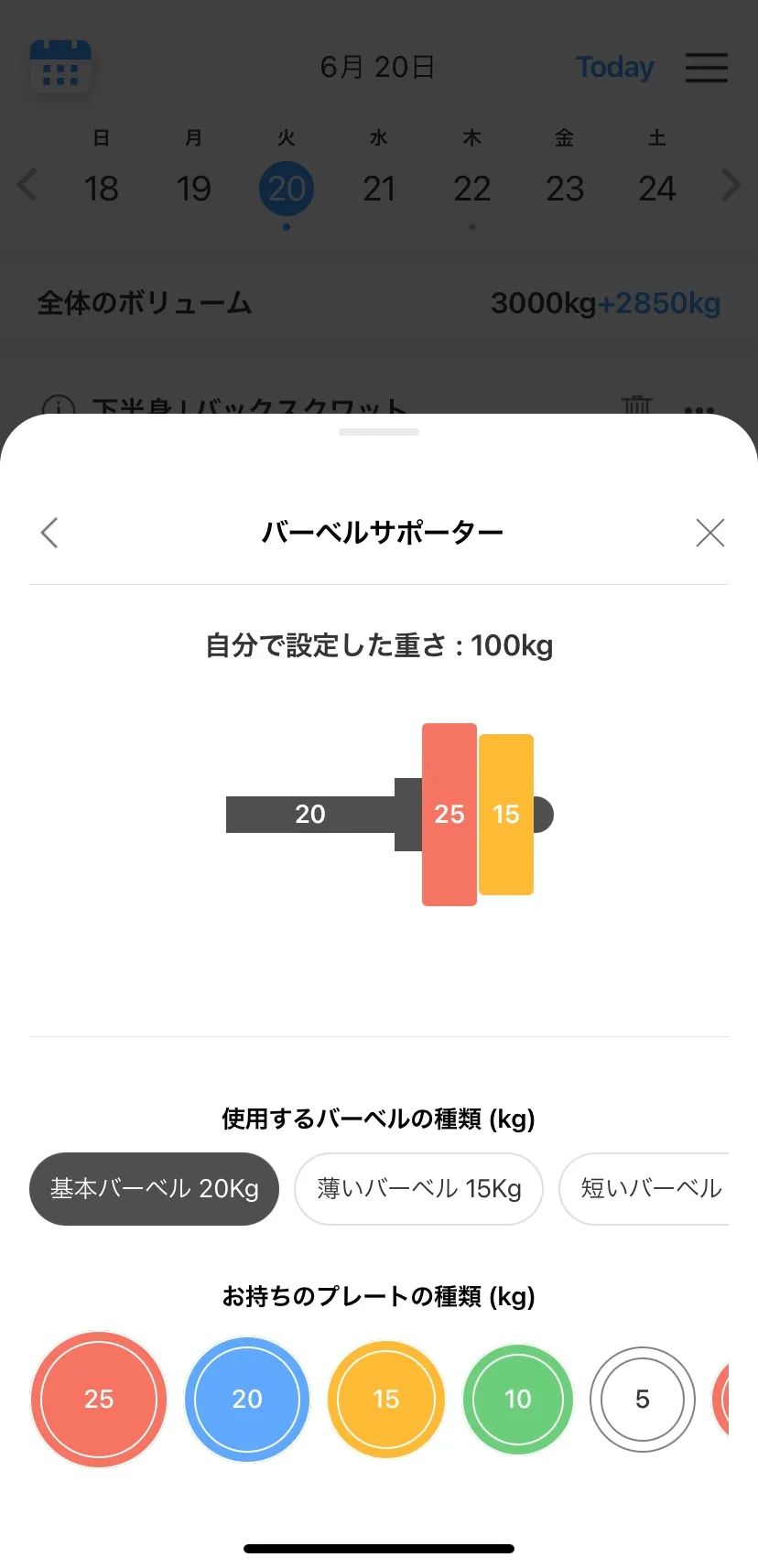Toggle the white 5 kg plate

coord(643,1399)
